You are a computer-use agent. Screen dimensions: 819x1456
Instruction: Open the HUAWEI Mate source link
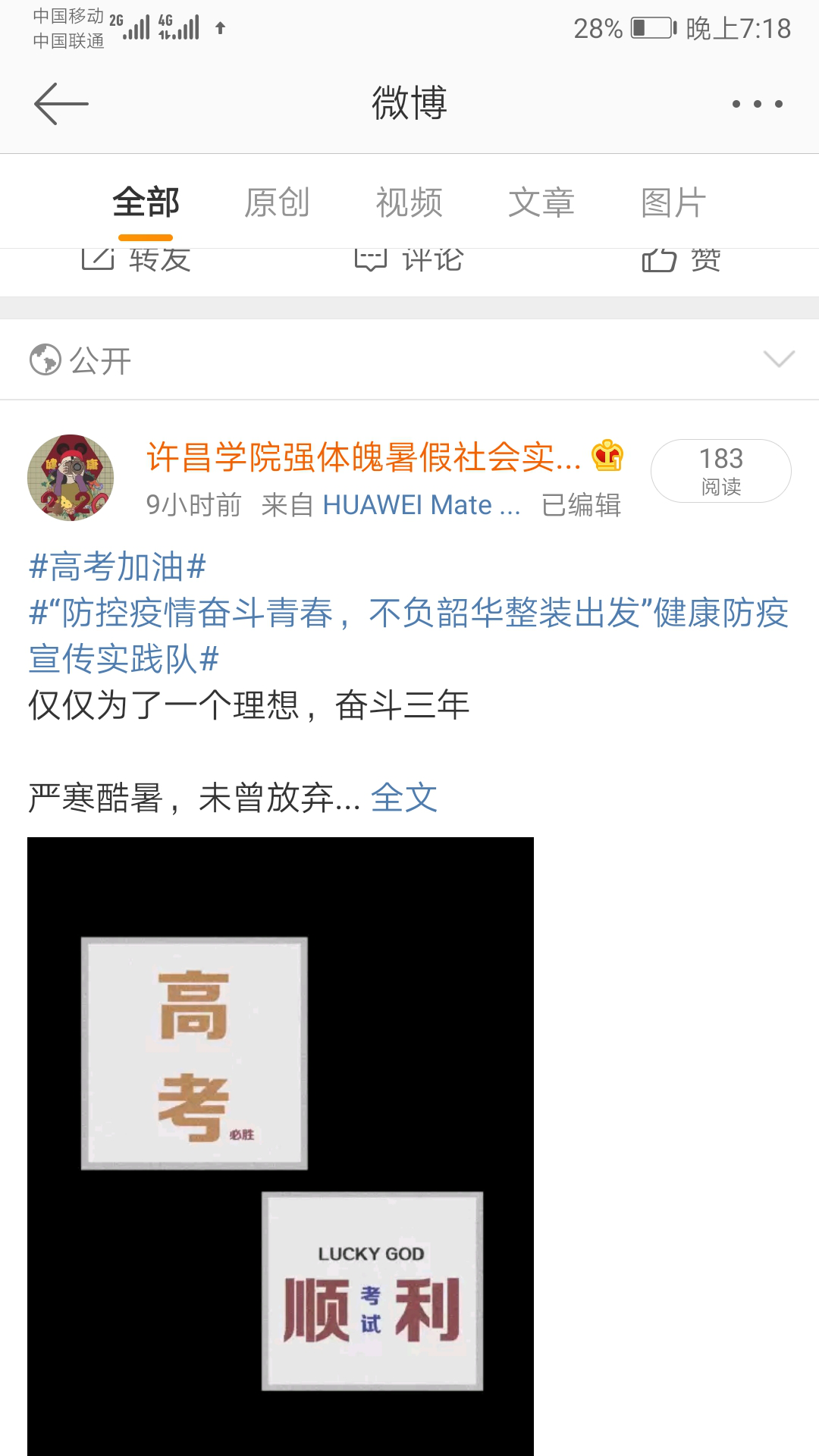tap(421, 505)
